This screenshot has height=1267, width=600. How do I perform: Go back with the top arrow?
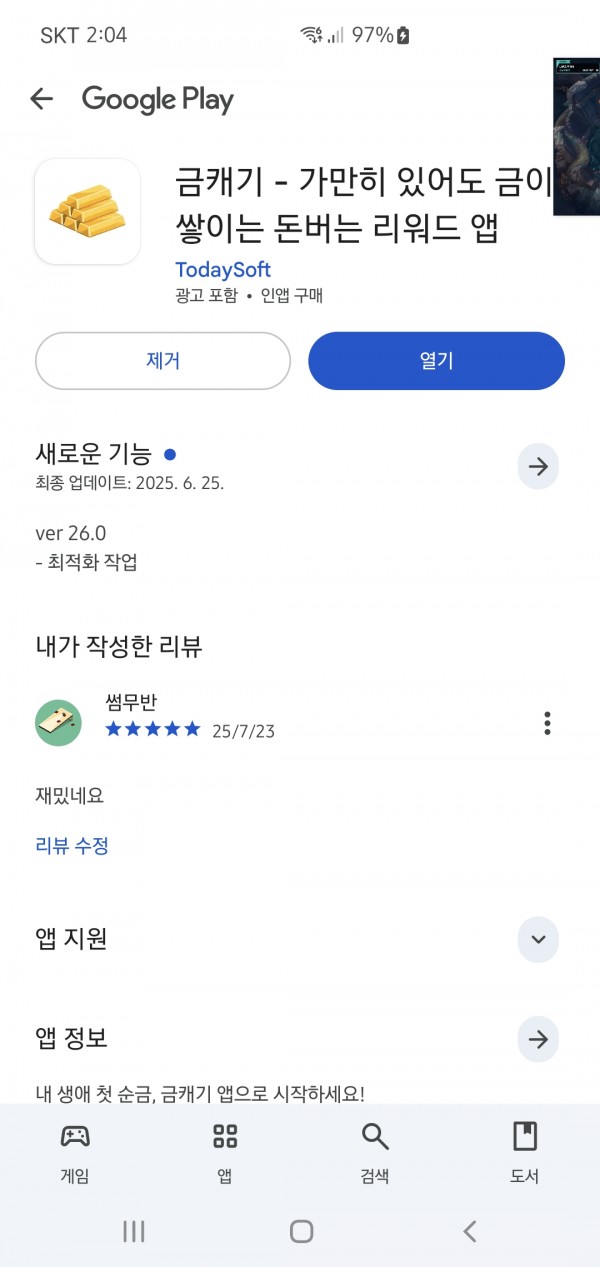[x=41, y=98]
